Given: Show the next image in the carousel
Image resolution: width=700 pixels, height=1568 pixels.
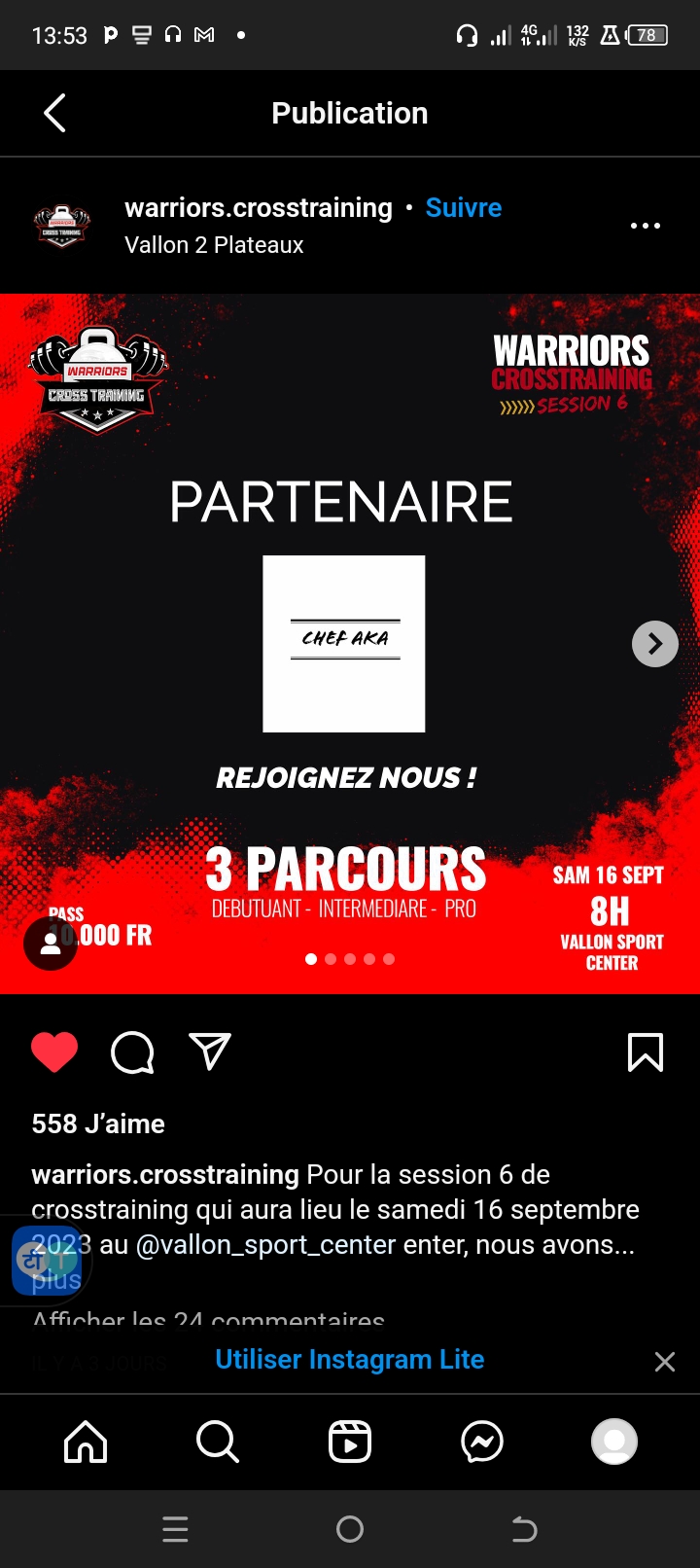Looking at the screenshot, I should click(654, 644).
